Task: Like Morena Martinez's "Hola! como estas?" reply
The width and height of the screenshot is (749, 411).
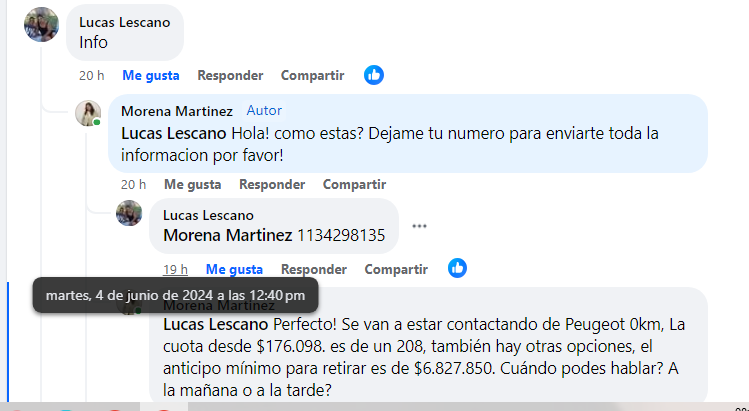Action: tap(192, 184)
